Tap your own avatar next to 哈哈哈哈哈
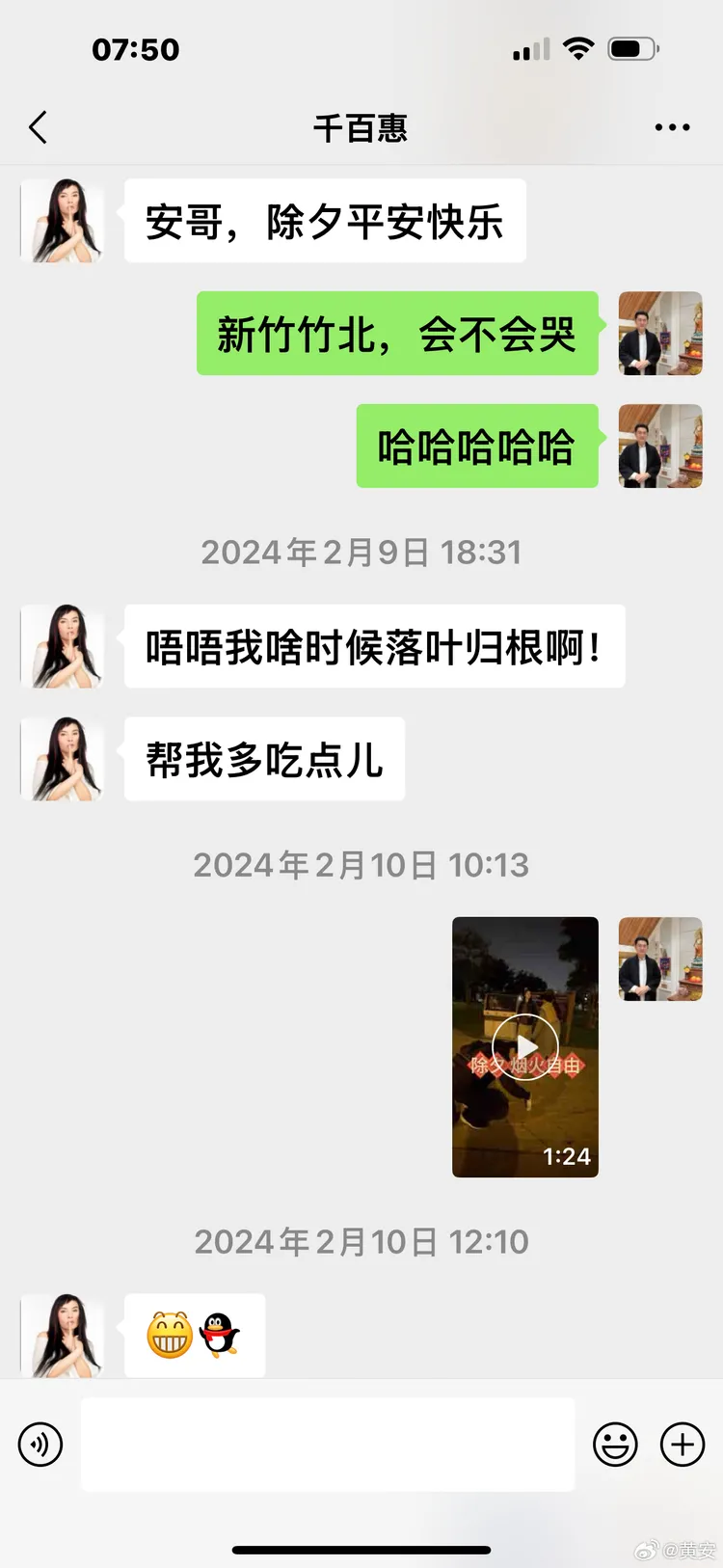Screen dimensions: 723x1568 (660, 446)
